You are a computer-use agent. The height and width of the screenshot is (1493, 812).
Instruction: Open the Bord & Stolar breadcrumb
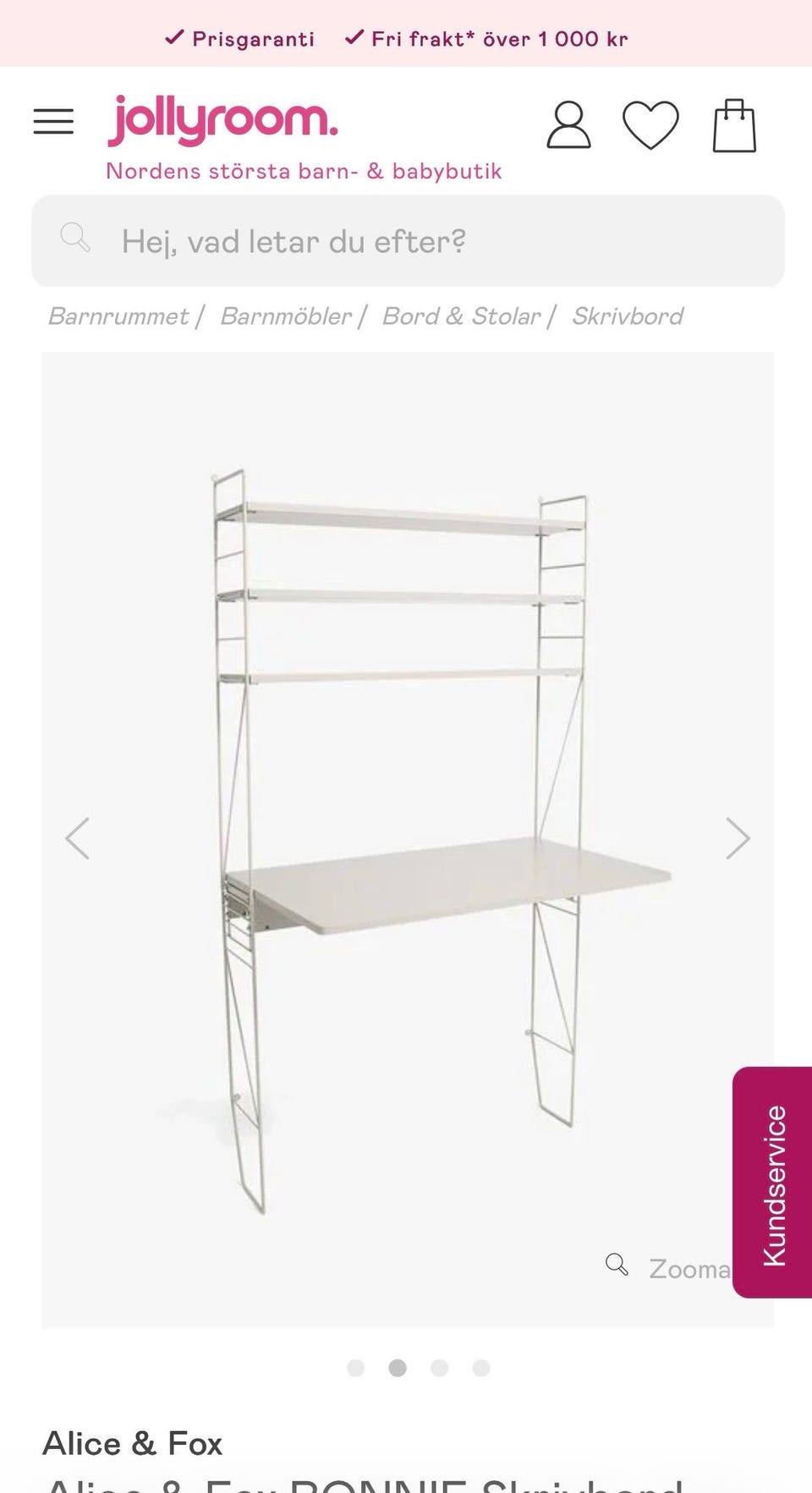click(461, 316)
